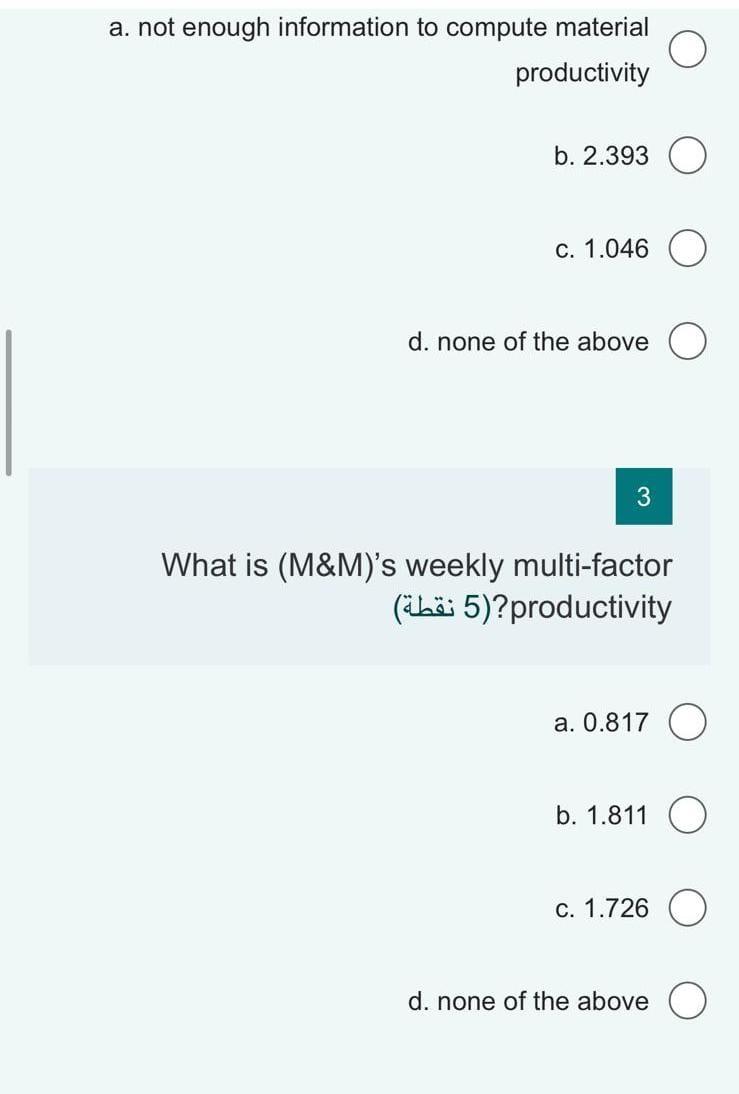Pick option c. 1.046
The height and width of the screenshot is (1094, 739).
point(689,248)
